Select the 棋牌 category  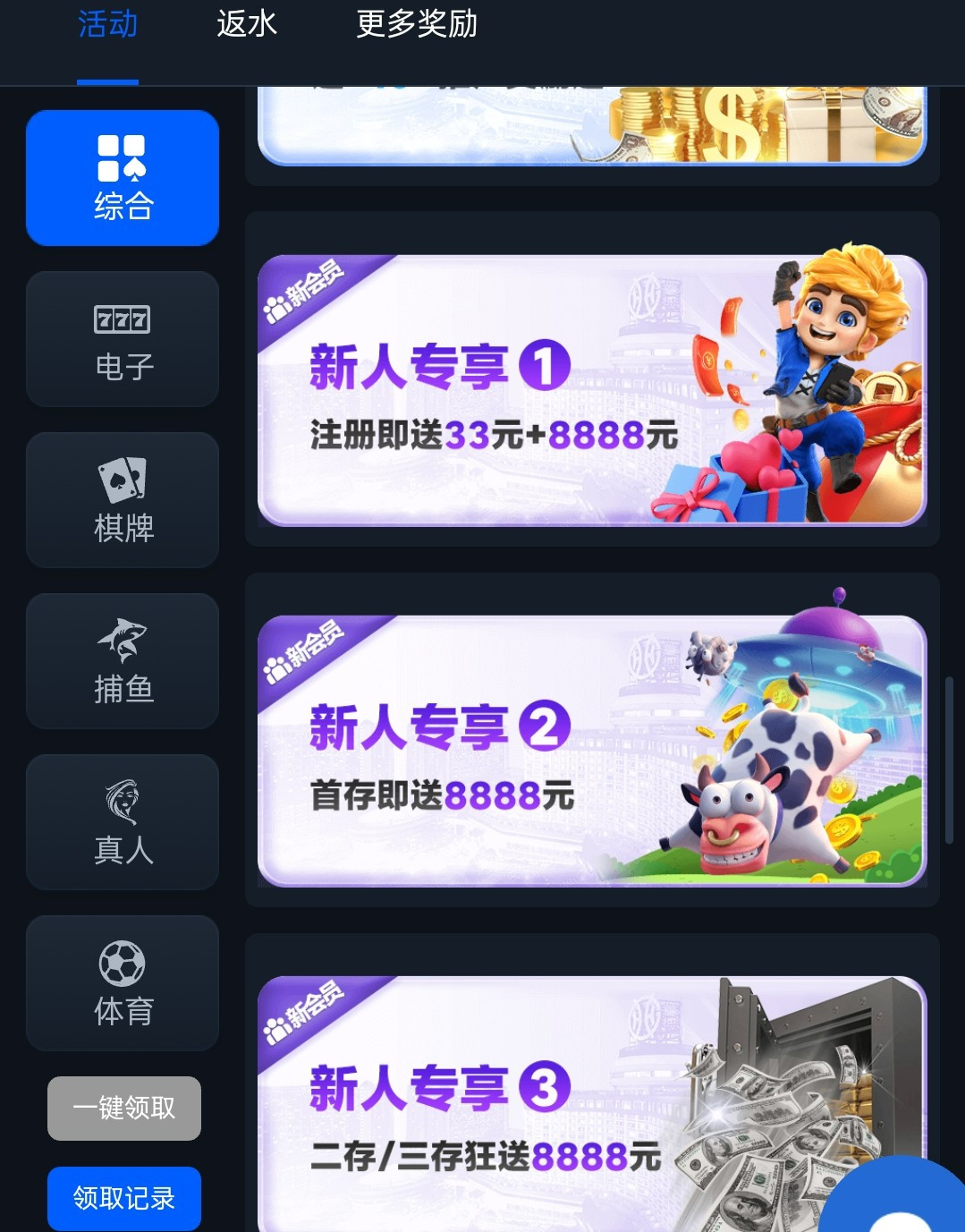123,500
